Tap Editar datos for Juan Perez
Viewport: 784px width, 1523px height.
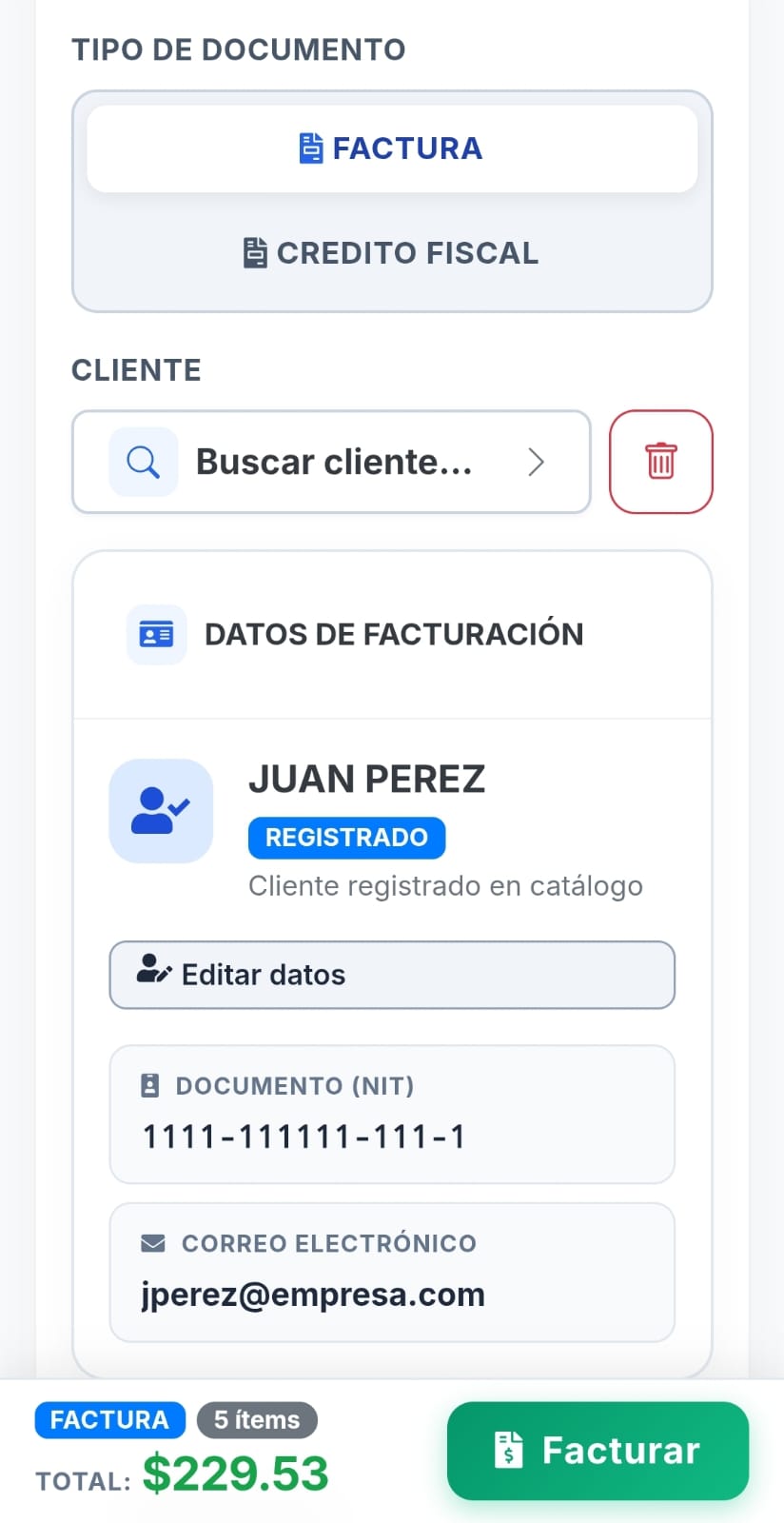click(392, 975)
